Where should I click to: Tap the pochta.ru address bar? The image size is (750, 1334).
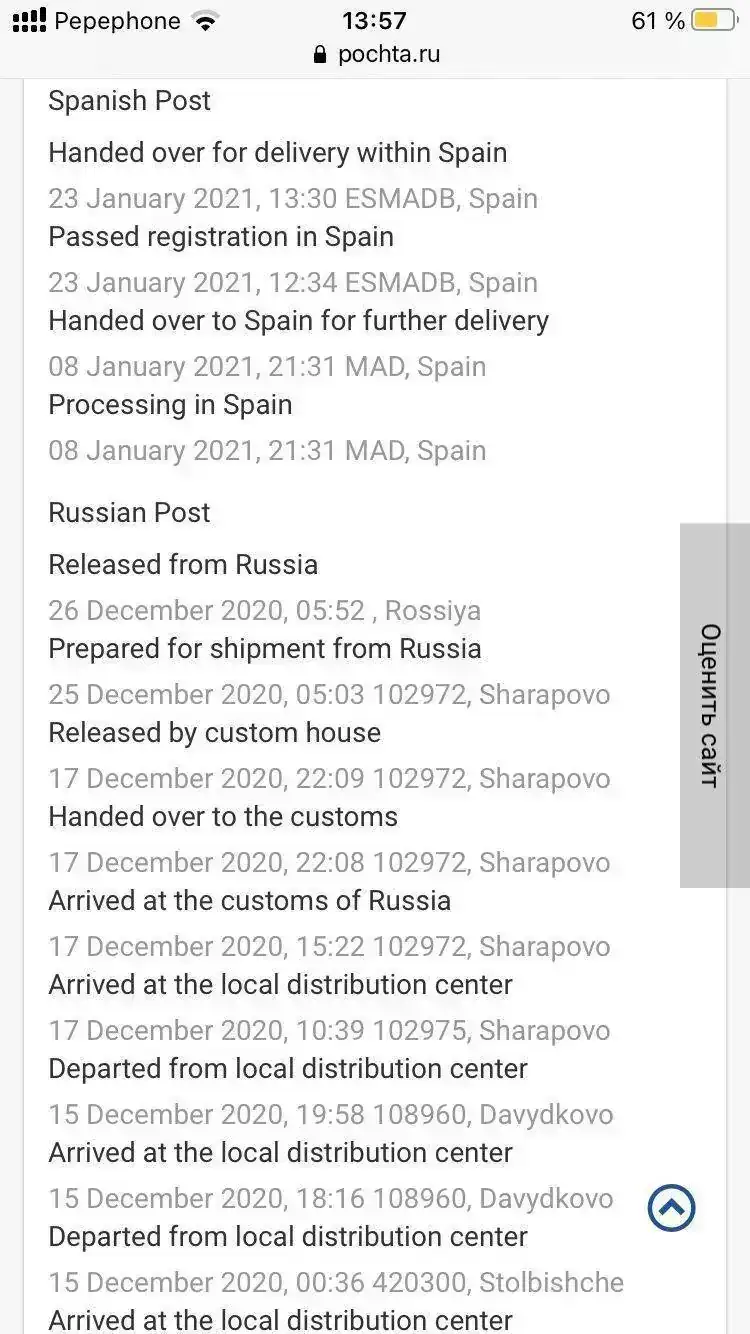tap(376, 54)
